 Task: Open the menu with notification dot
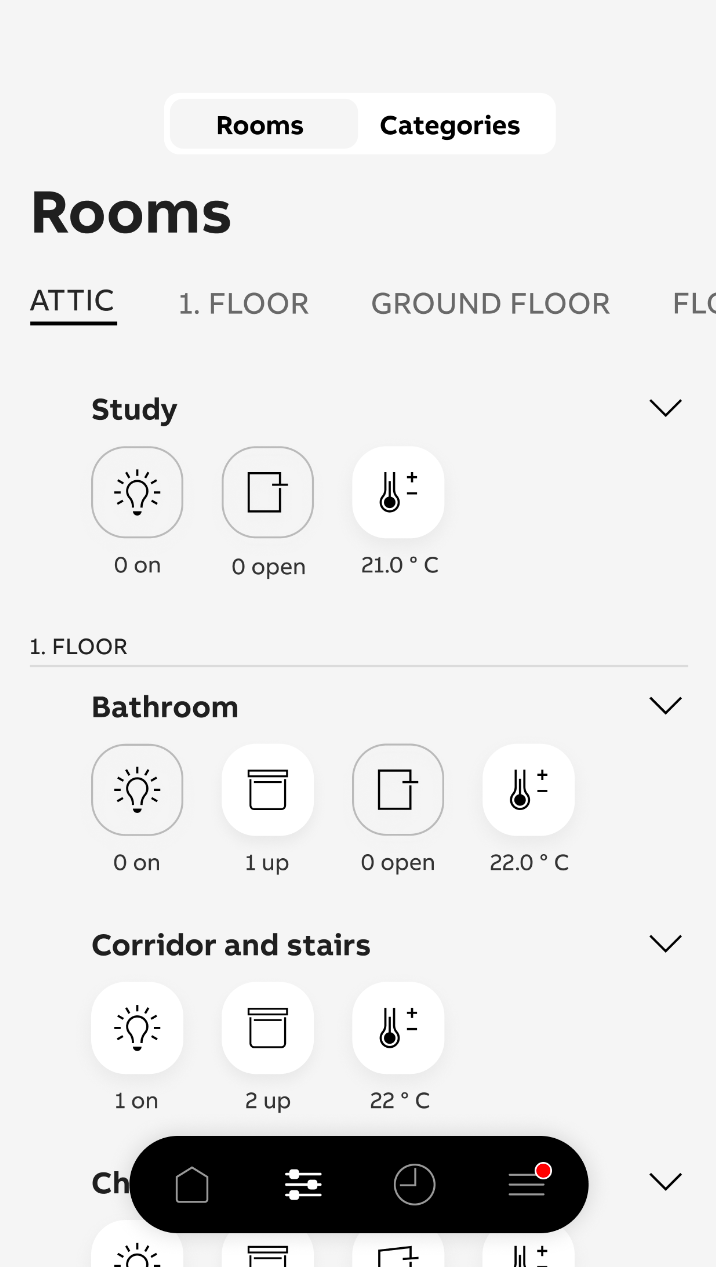point(527,1185)
